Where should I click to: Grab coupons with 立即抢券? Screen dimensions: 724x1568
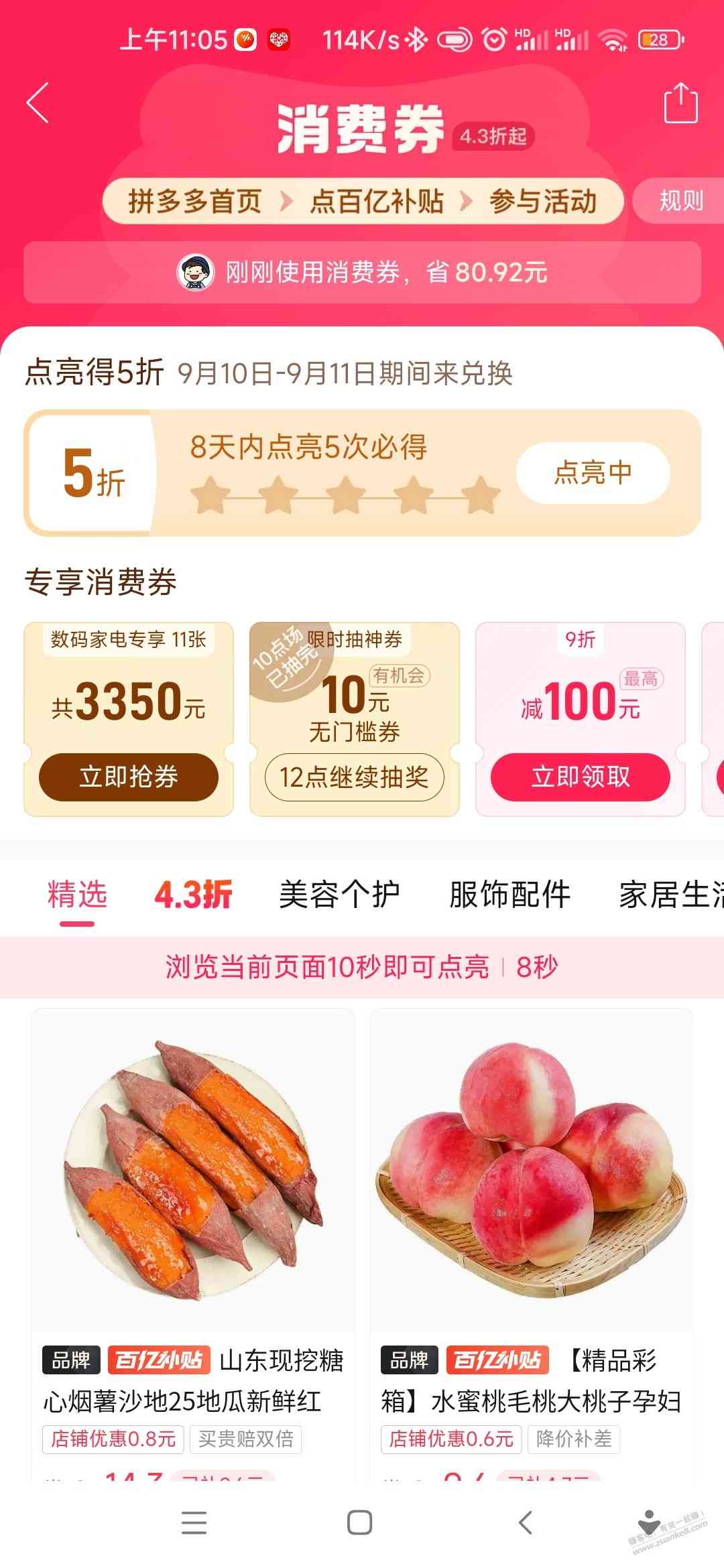[x=129, y=777]
